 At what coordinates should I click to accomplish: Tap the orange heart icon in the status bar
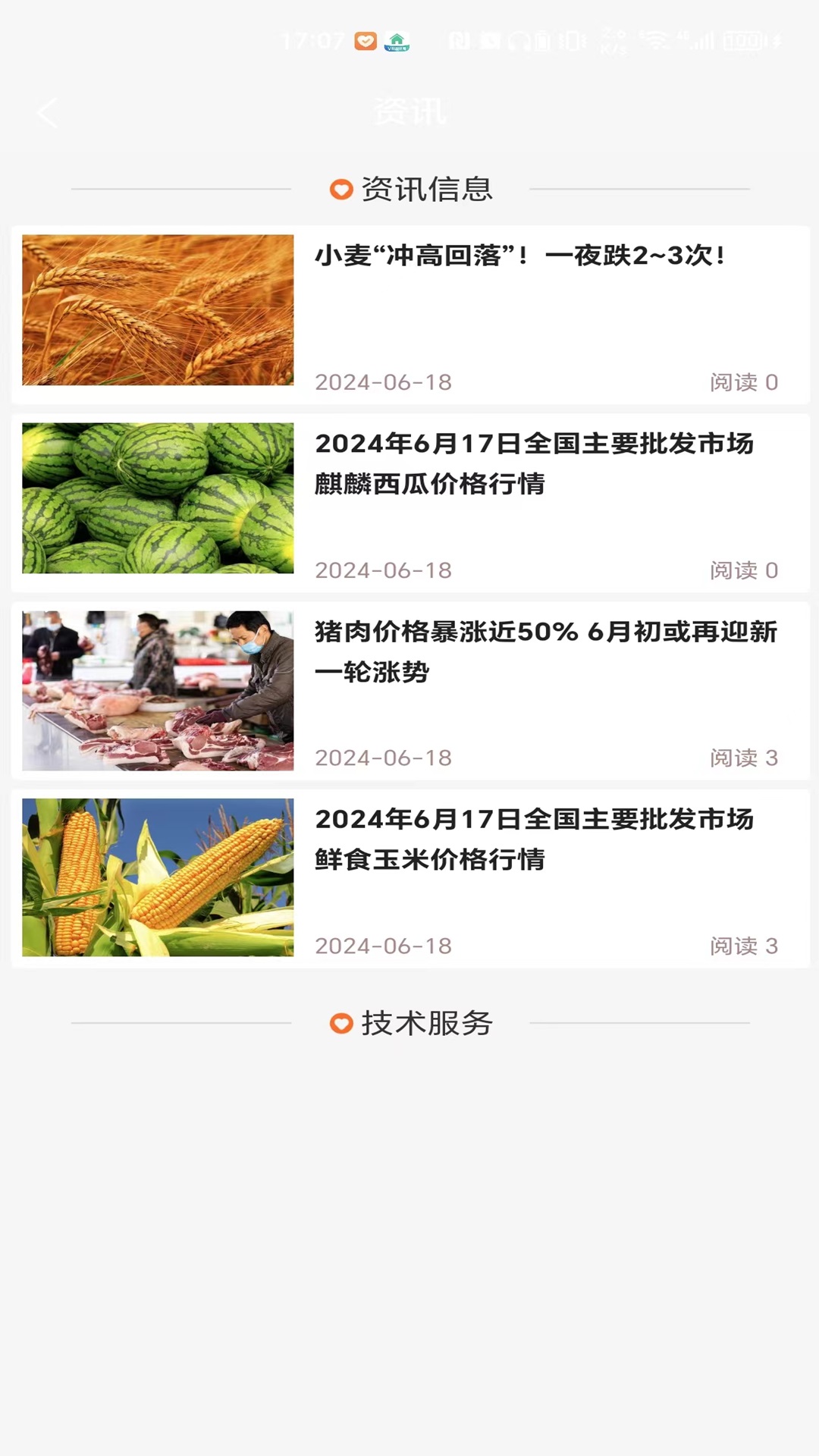365,39
